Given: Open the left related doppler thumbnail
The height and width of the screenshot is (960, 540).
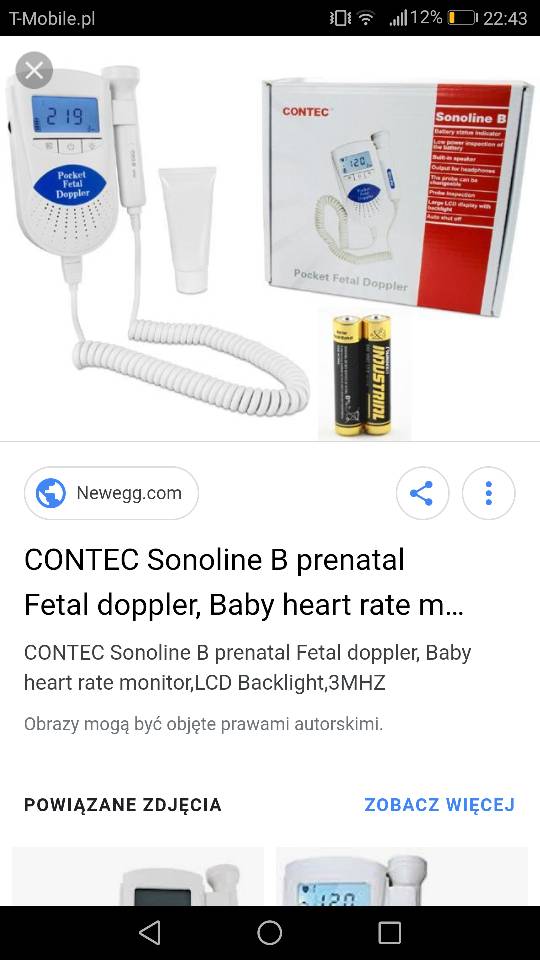Looking at the screenshot, I should click(138, 877).
